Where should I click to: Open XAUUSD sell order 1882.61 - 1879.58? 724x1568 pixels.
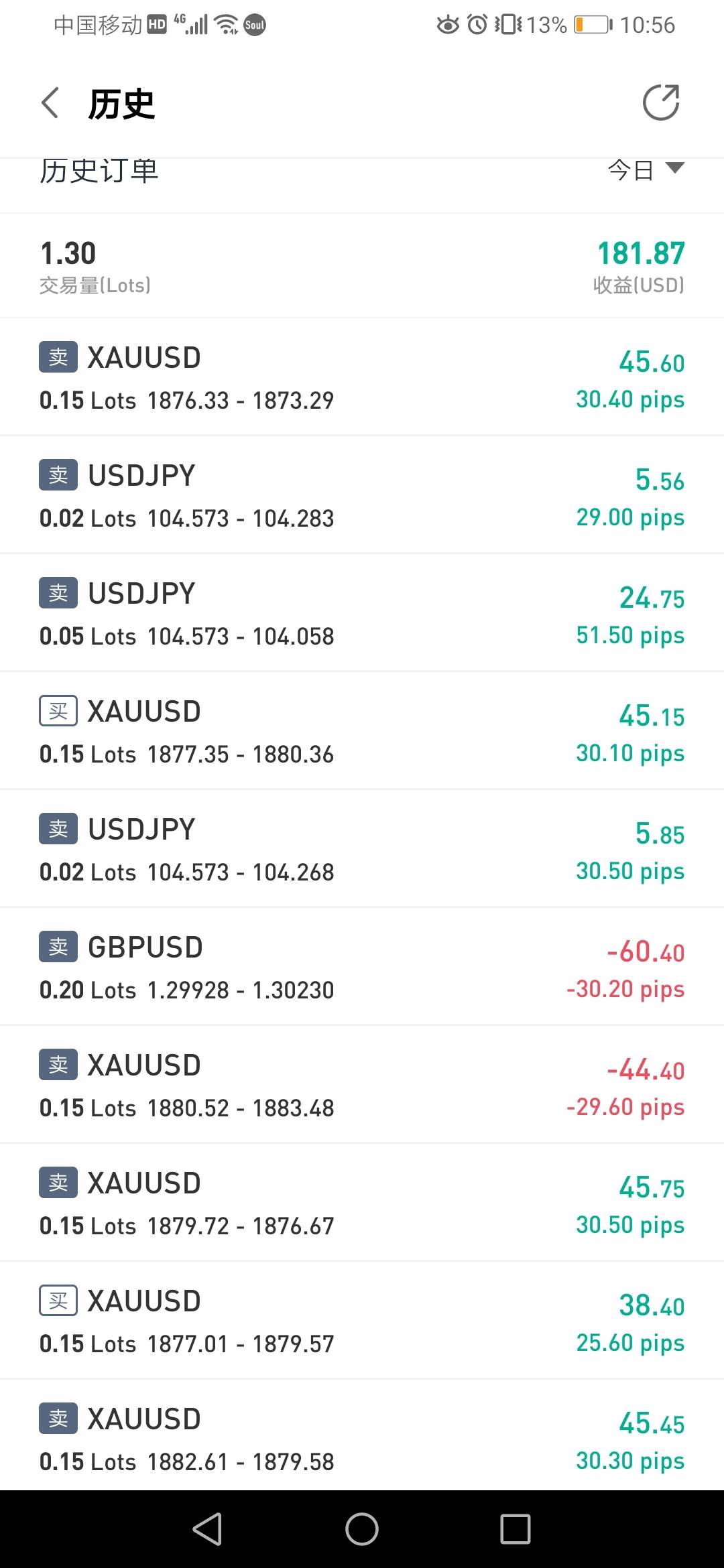[x=362, y=1435]
